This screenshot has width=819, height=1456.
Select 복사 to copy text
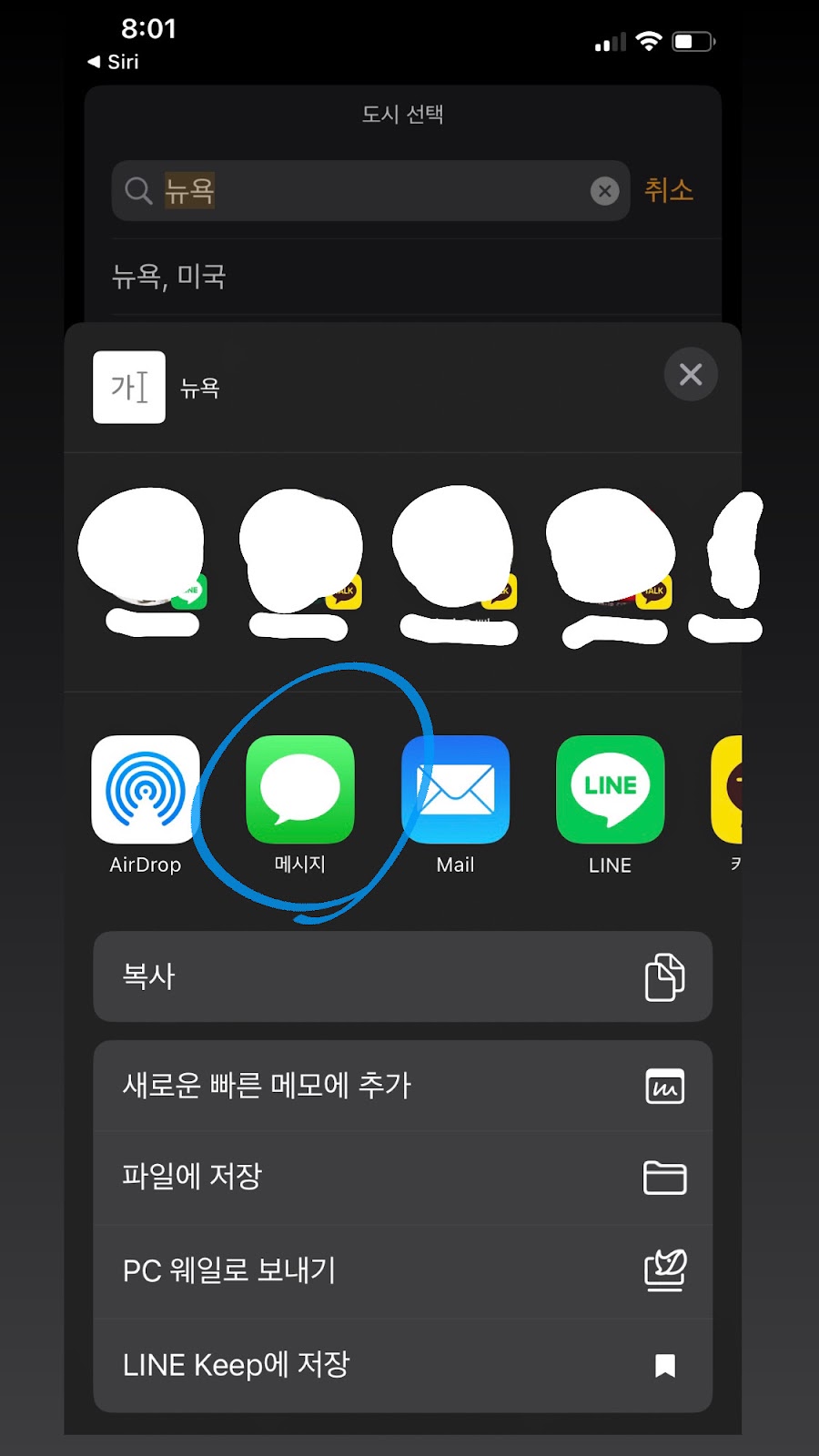402,976
